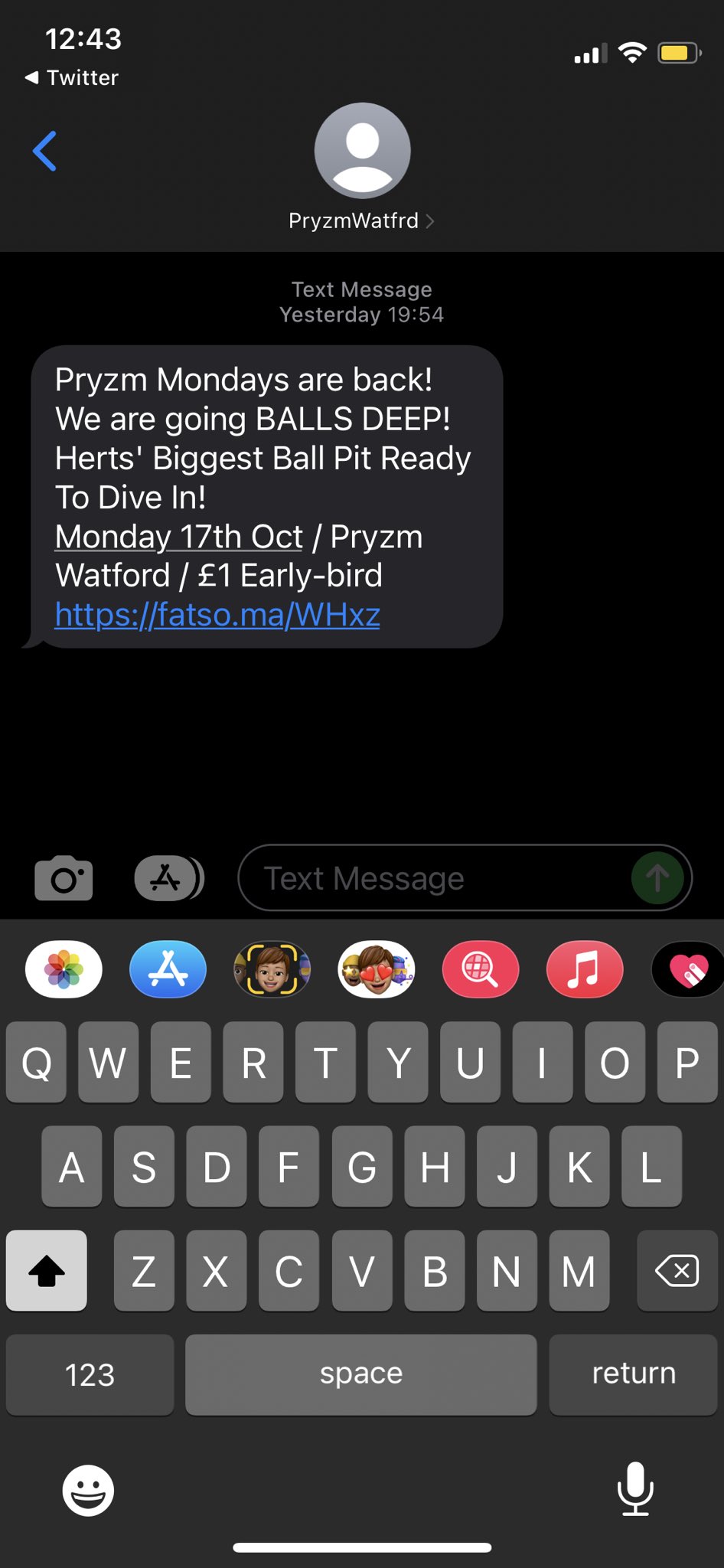Go back to the messages list
Image resolution: width=724 pixels, height=1568 pixels.
coord(44,151)
